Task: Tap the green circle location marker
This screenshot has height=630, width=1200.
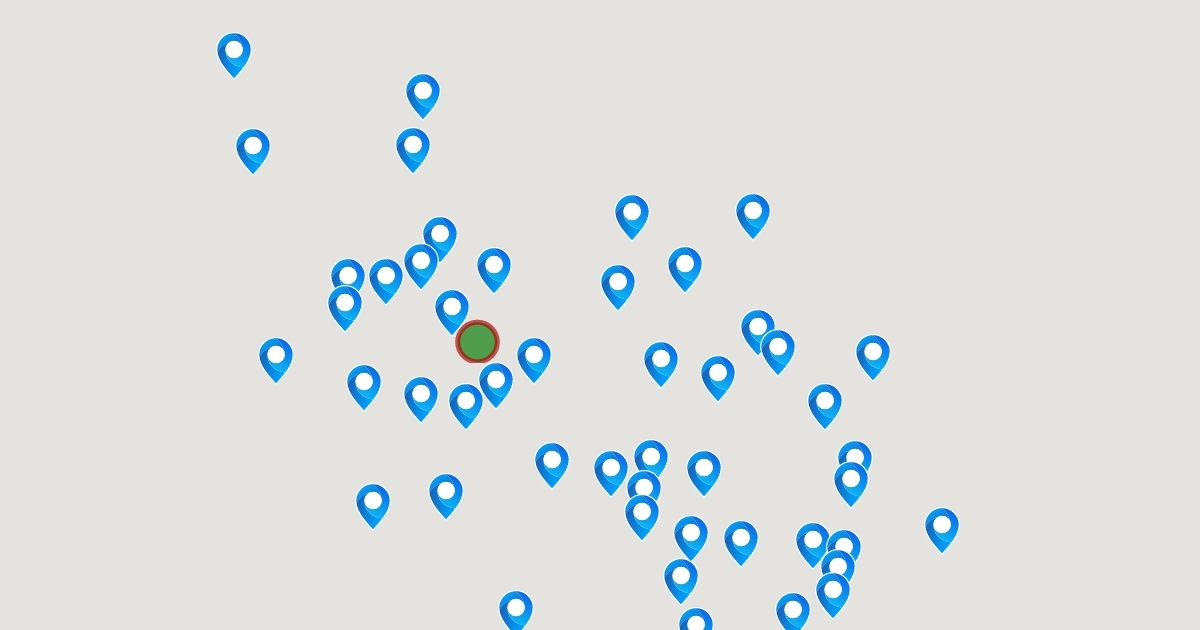Action: pos(477,342)
